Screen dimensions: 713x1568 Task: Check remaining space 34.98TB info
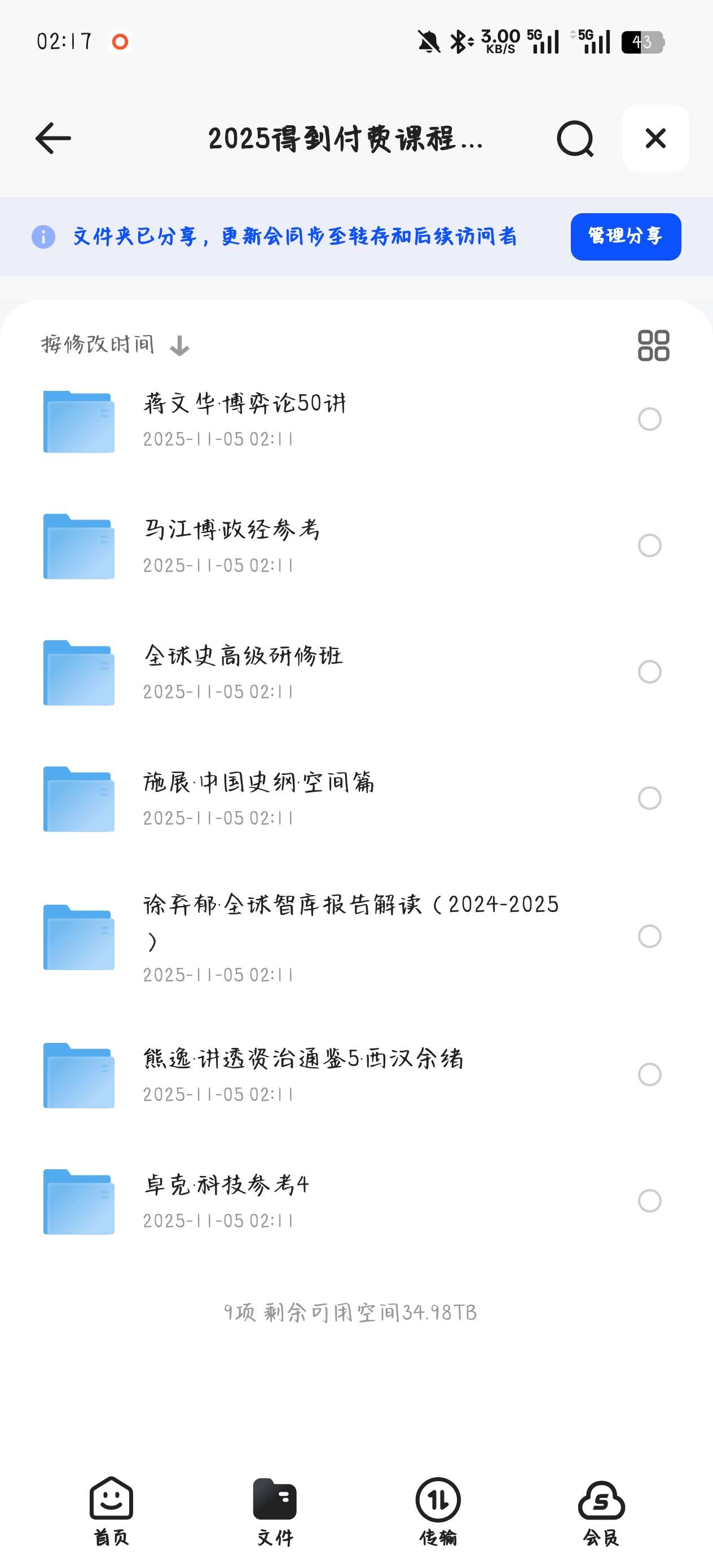[350, 1312]
